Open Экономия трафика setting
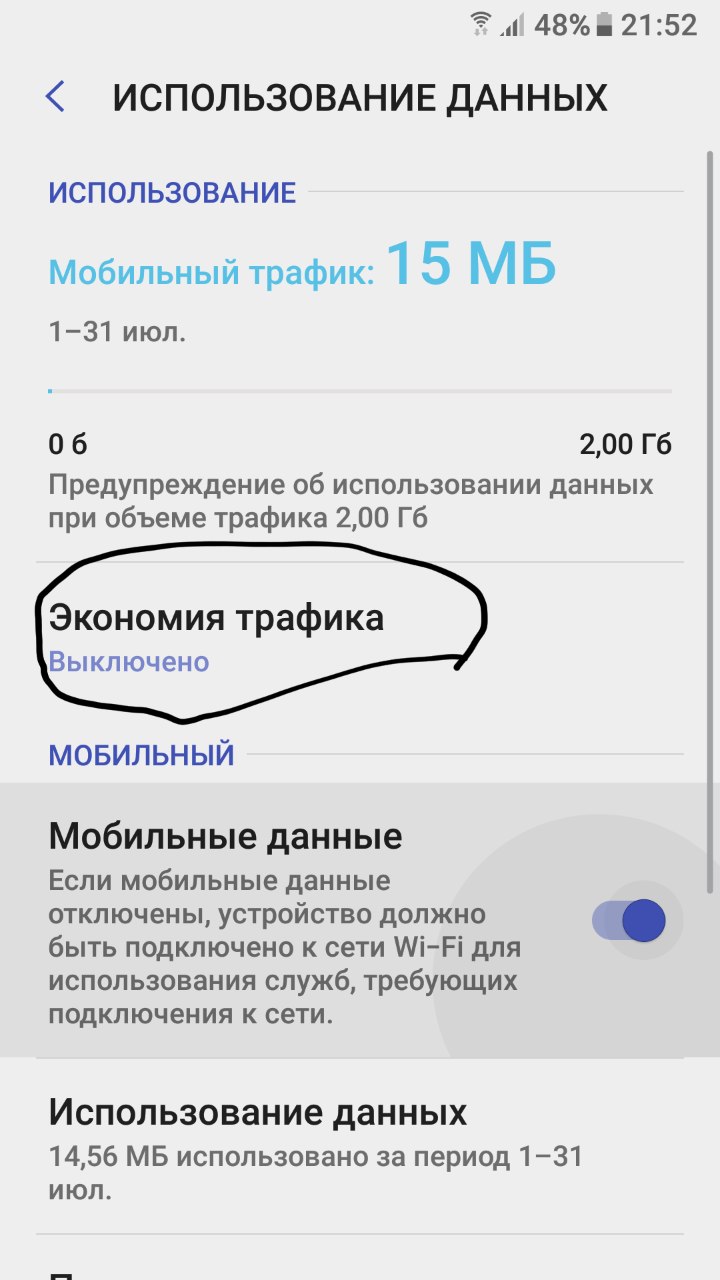720x1280 pixels. pyautogui.click(x=216, y=635)
